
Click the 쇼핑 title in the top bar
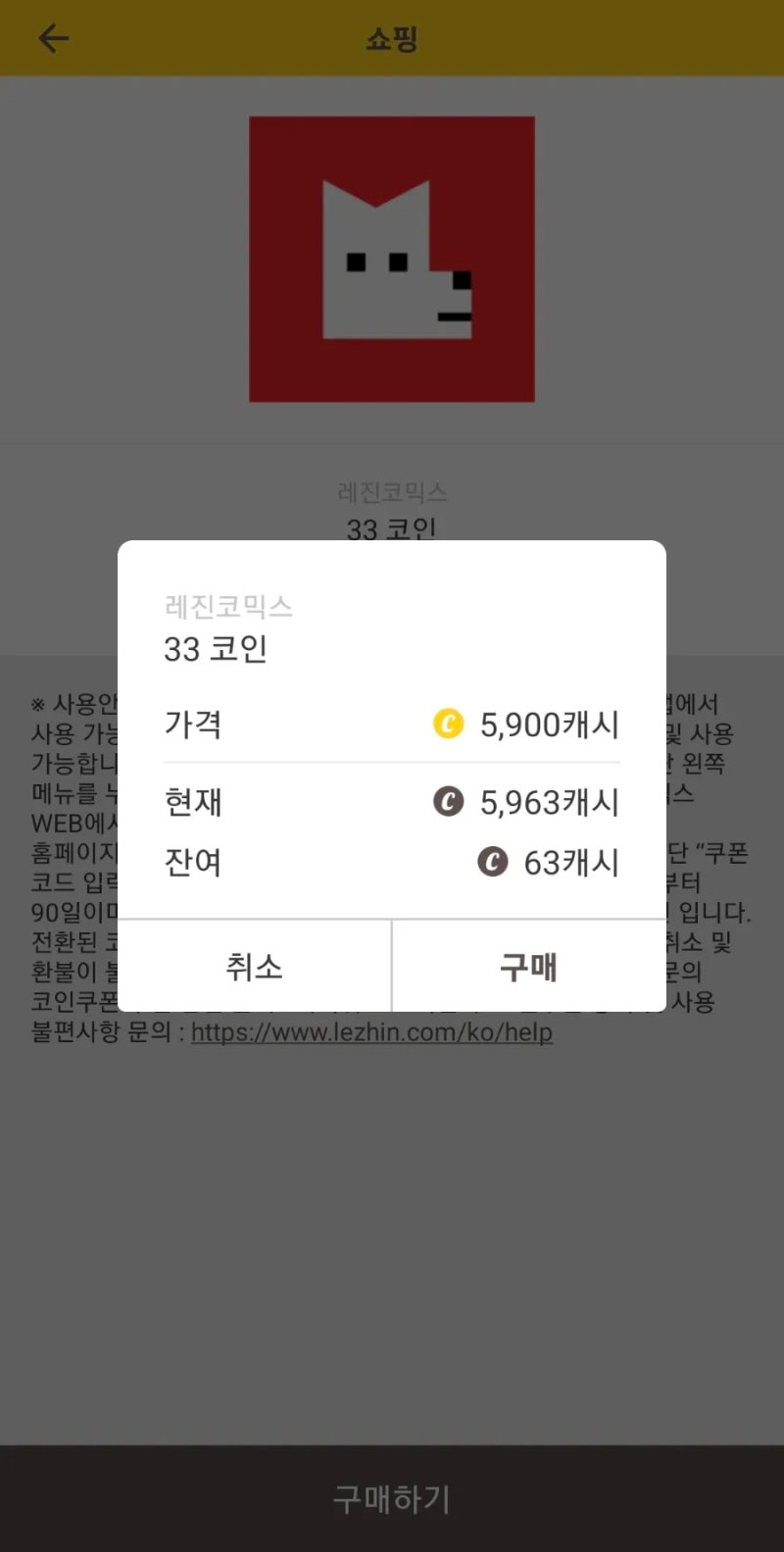pyautogui.click(x=392, y=38)
